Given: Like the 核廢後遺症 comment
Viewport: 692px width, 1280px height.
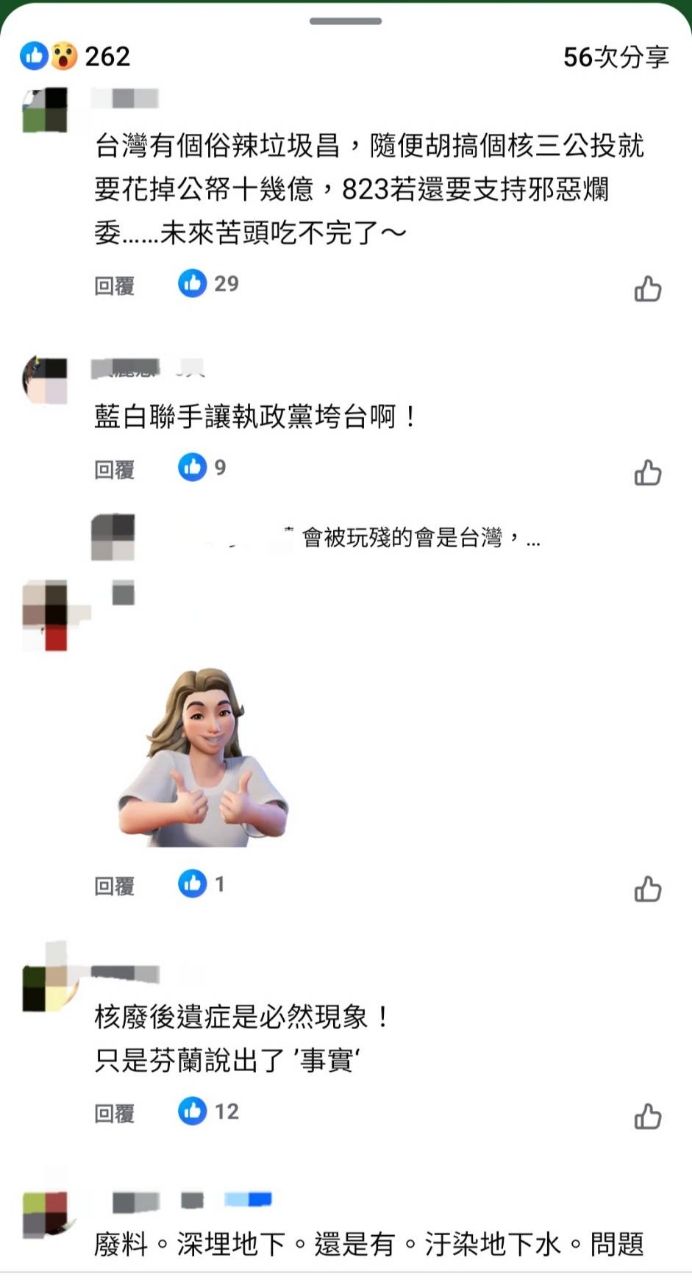Looking at the screenshot, I should pos(648,1116).
